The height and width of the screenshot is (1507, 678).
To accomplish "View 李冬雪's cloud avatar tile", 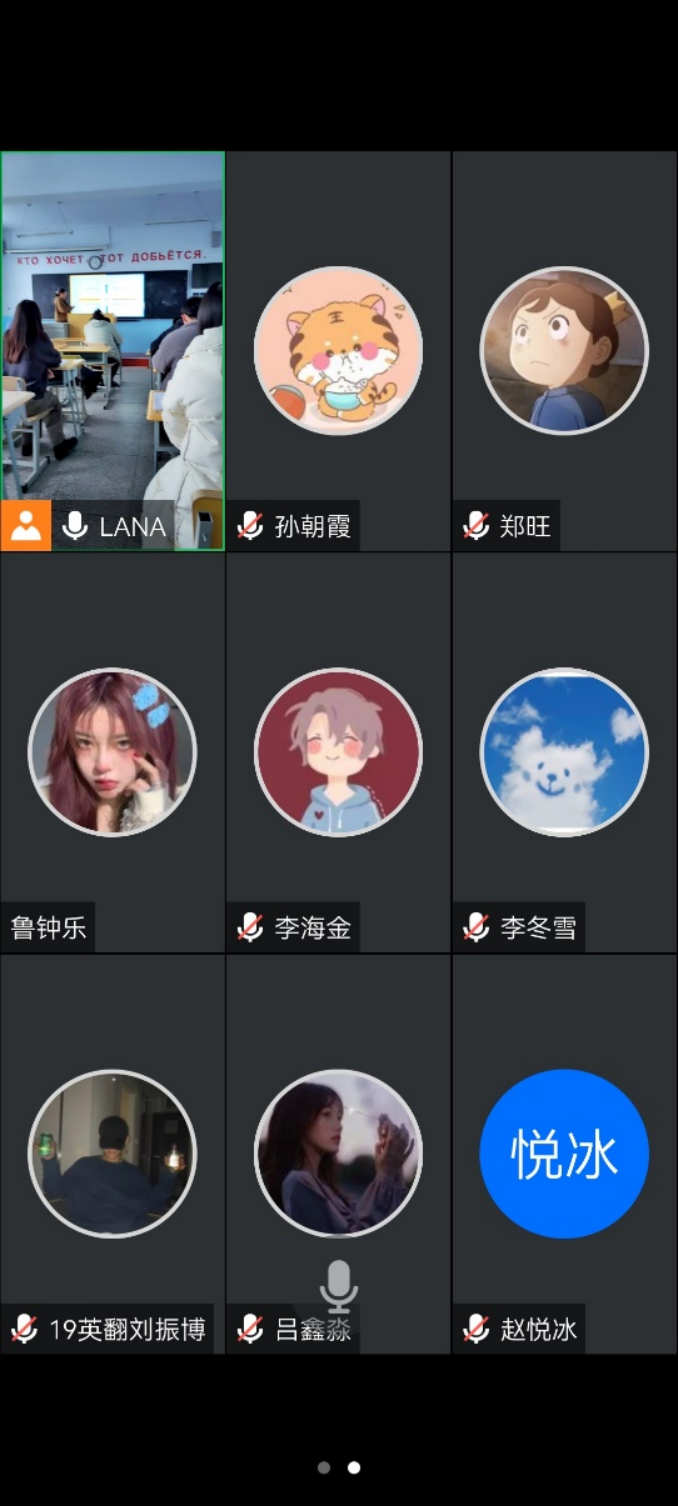I will click(564, 752).
